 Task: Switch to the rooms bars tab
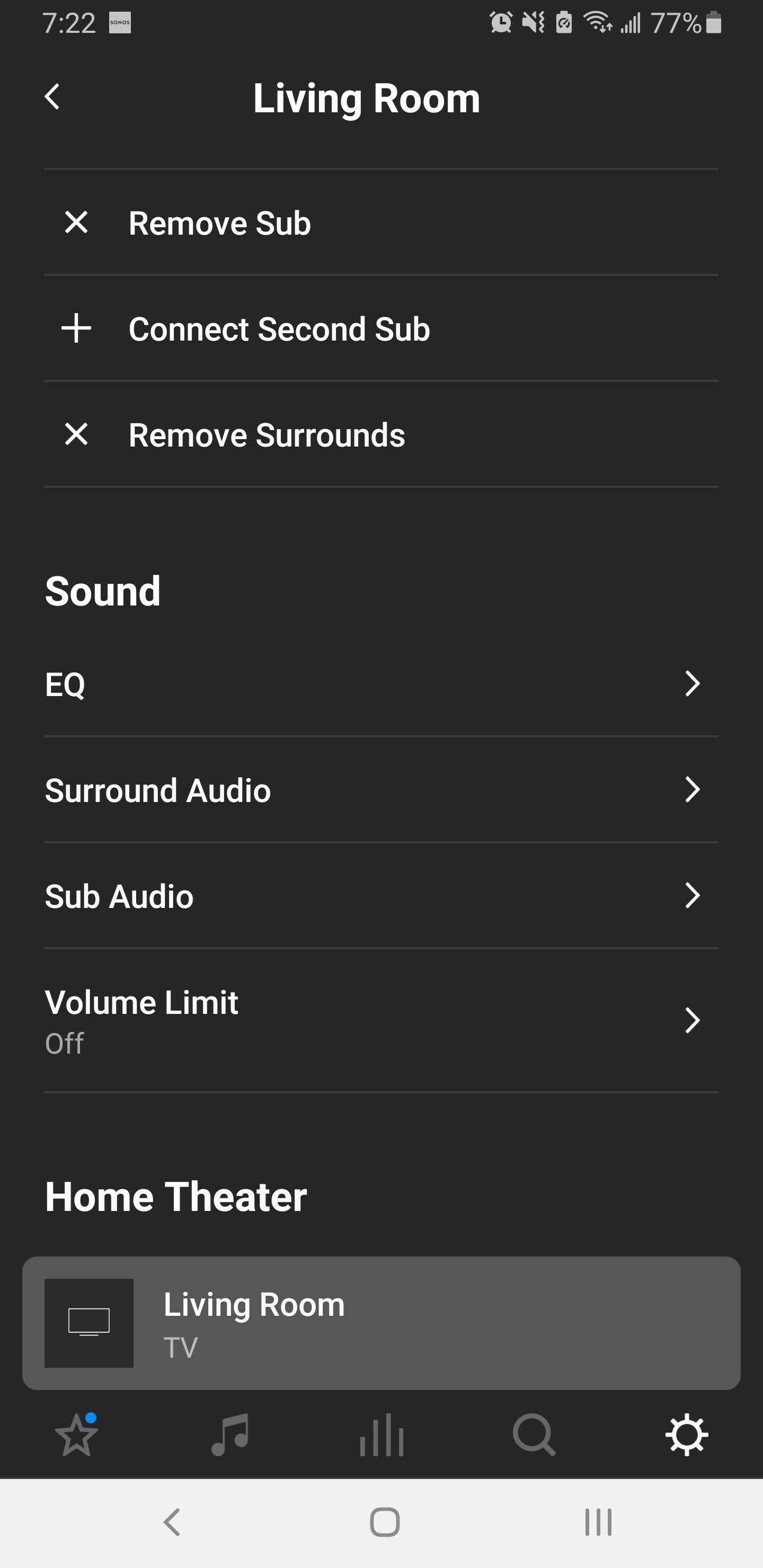[382, 1435]
